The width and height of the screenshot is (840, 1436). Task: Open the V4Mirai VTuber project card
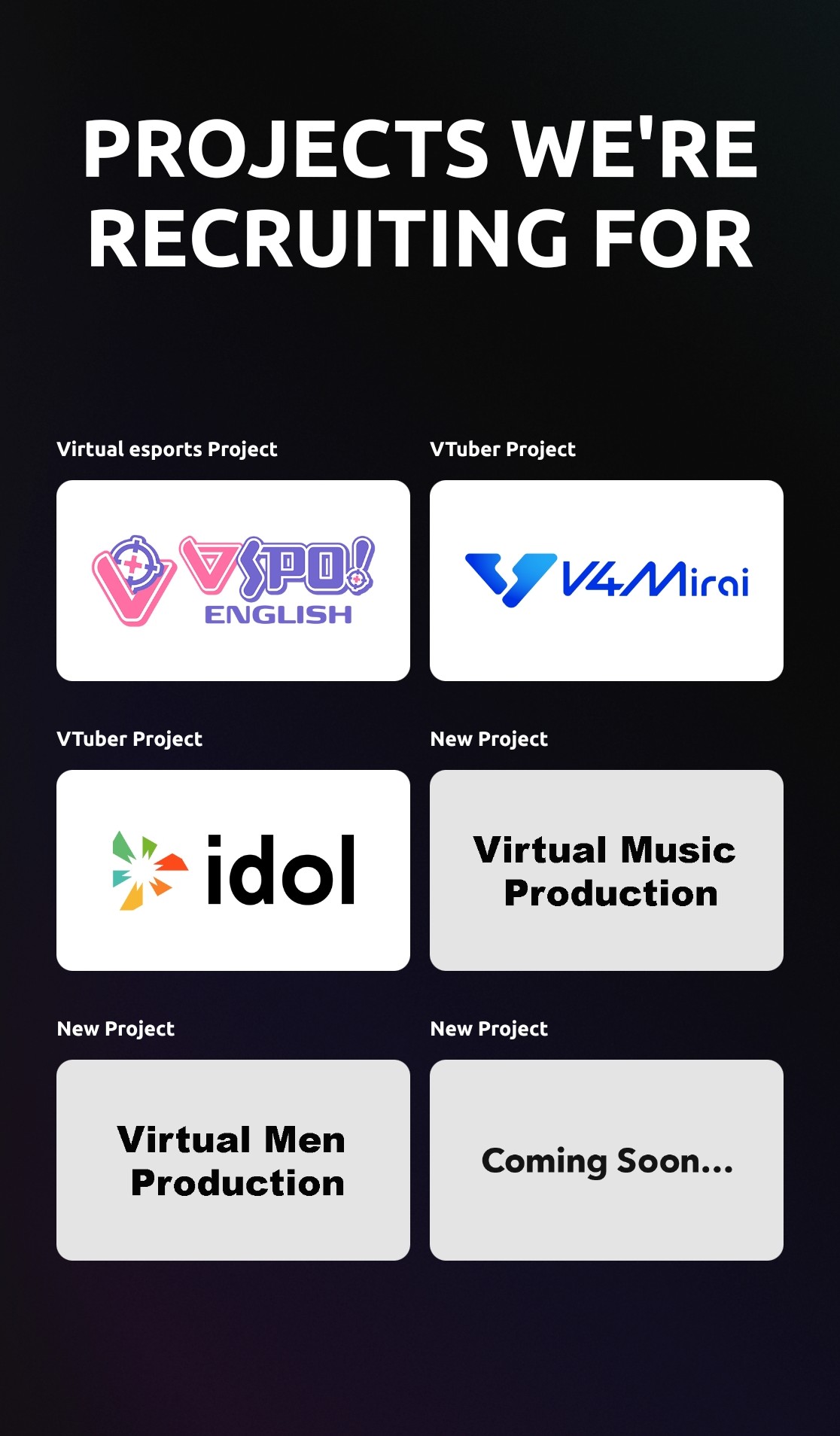(607, 580)
